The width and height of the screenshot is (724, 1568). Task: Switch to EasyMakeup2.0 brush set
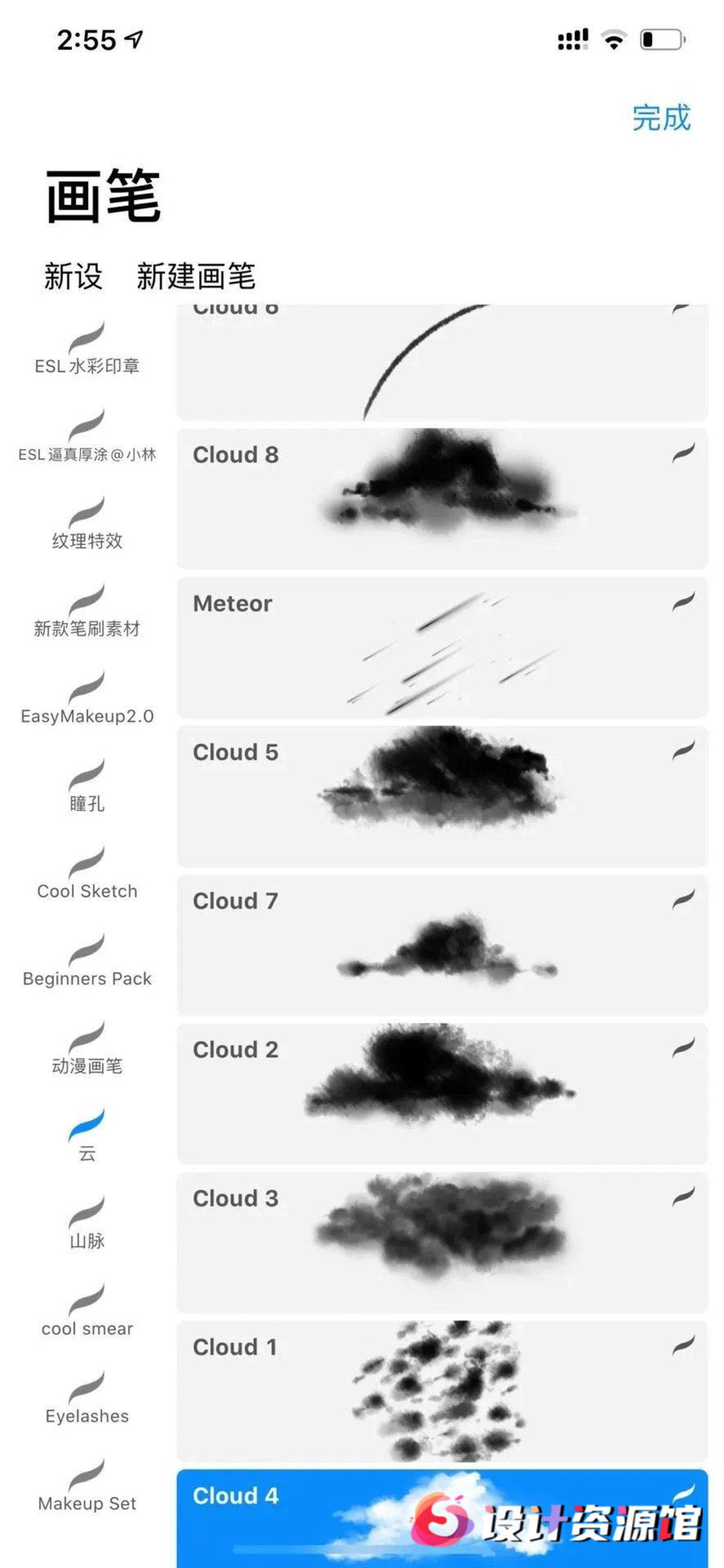point(87,699)
